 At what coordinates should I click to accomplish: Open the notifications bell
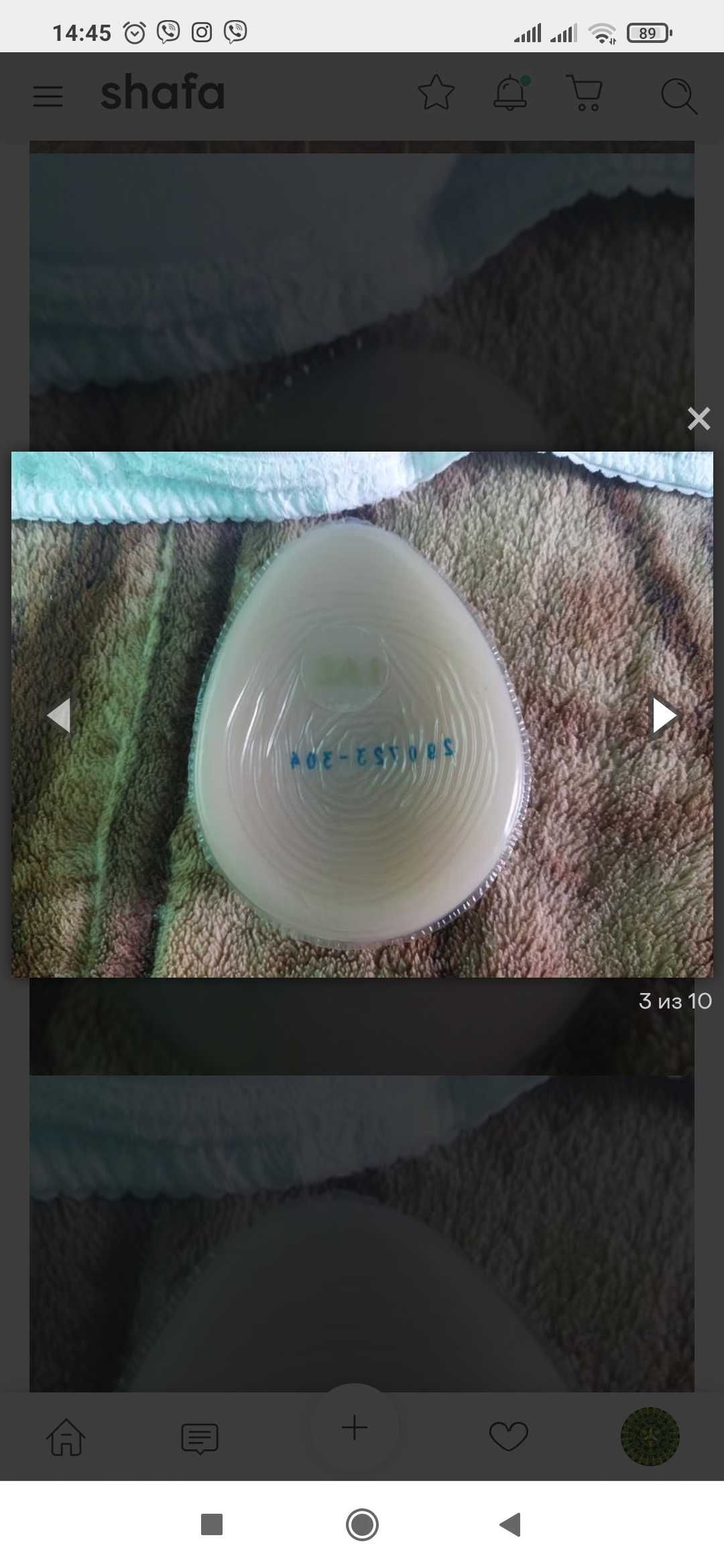(511, 93)
